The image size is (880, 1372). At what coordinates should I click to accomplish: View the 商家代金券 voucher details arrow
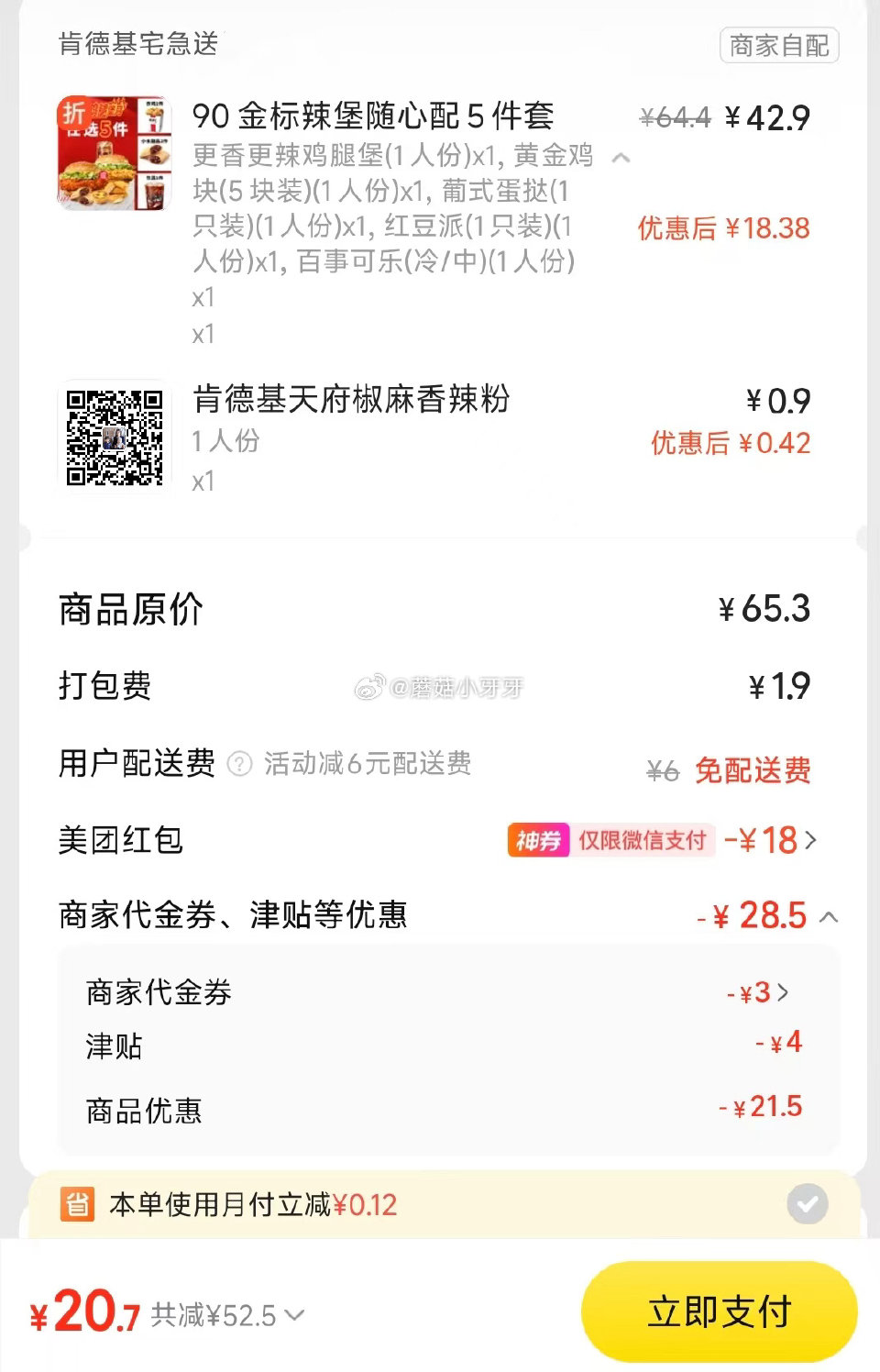784,992
